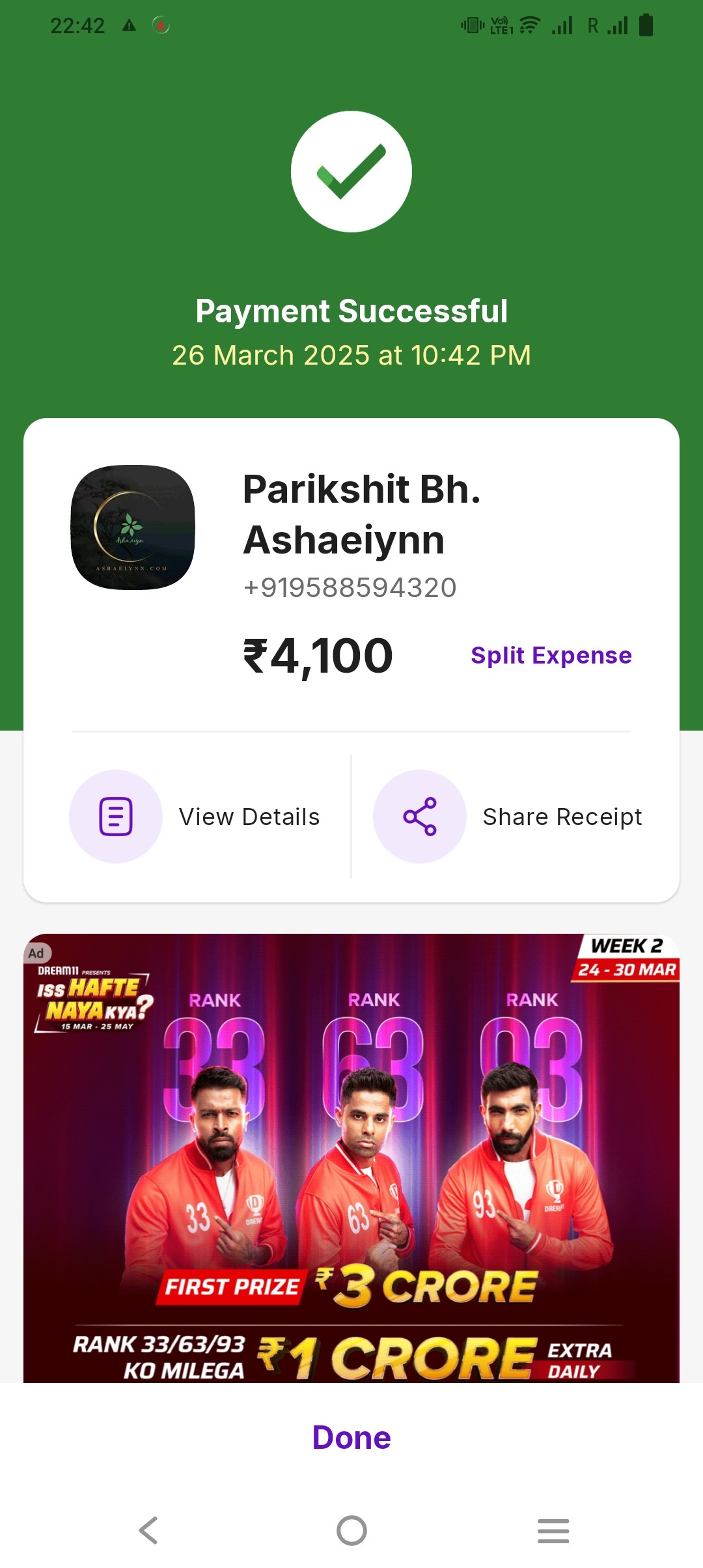Share Receipt of this payment

(508, 817)
